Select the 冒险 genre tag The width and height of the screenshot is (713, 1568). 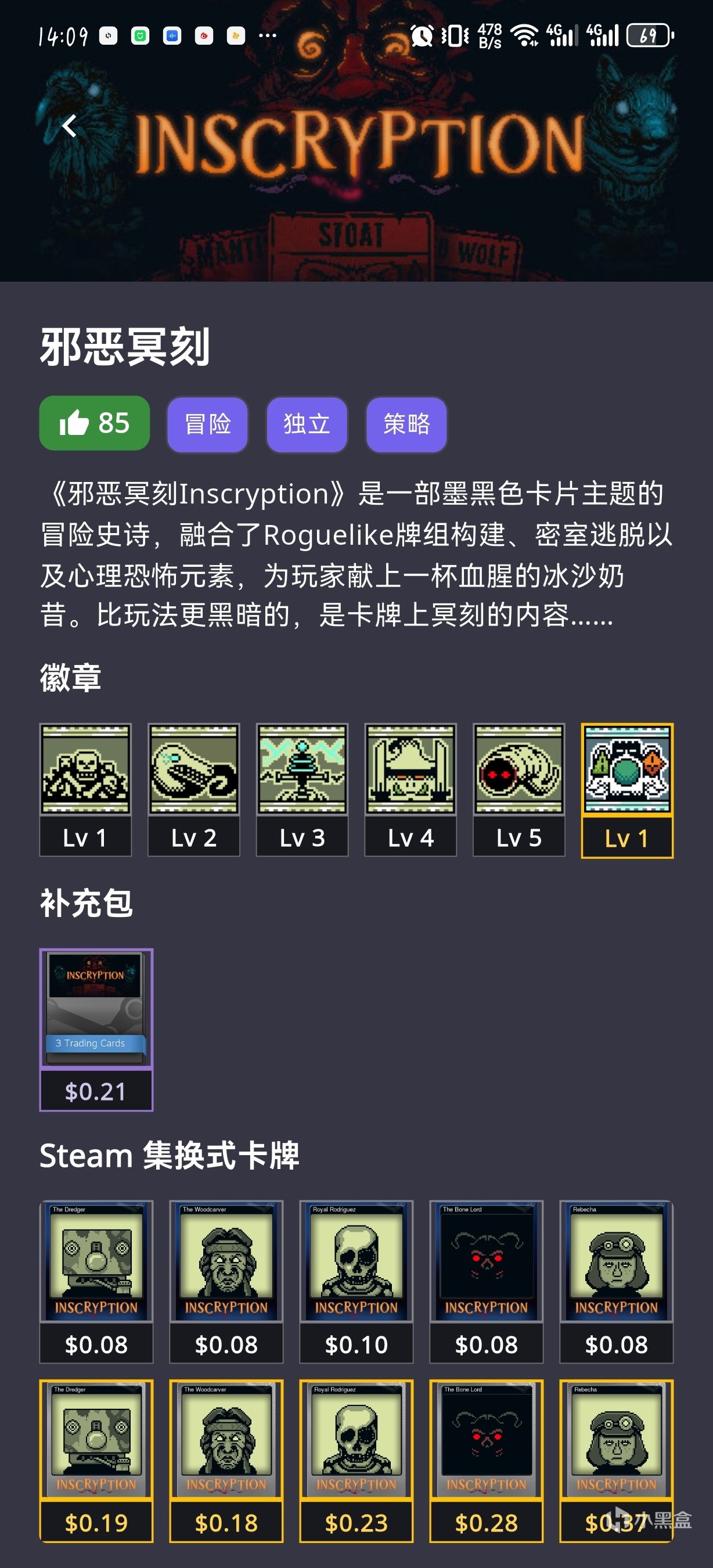pos(207,424)
